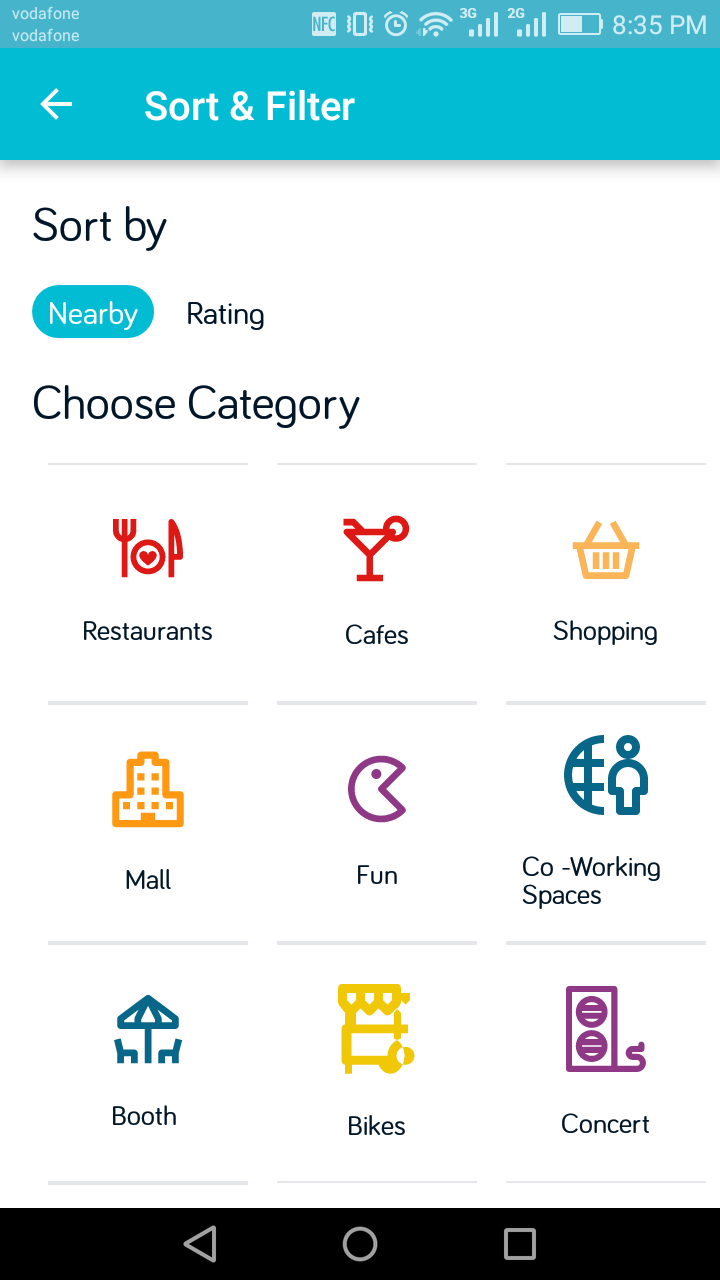
Task: Open the Mall category
Action: (x=148, y=822)
